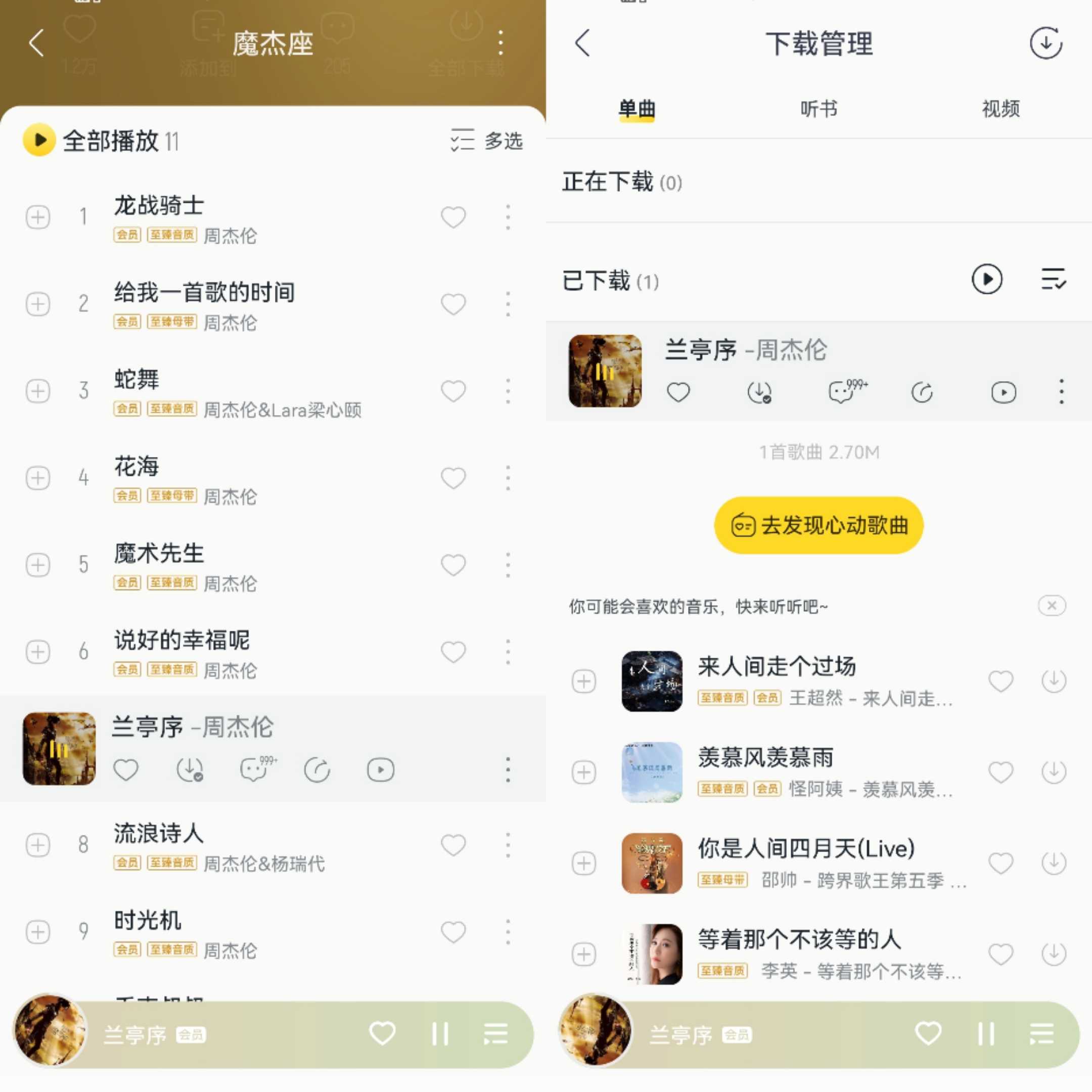Play all downloaded songs under 已下载
The height and width of the screenshot is (1092, 1092).
pyautogui.click(x=987, y=279)
